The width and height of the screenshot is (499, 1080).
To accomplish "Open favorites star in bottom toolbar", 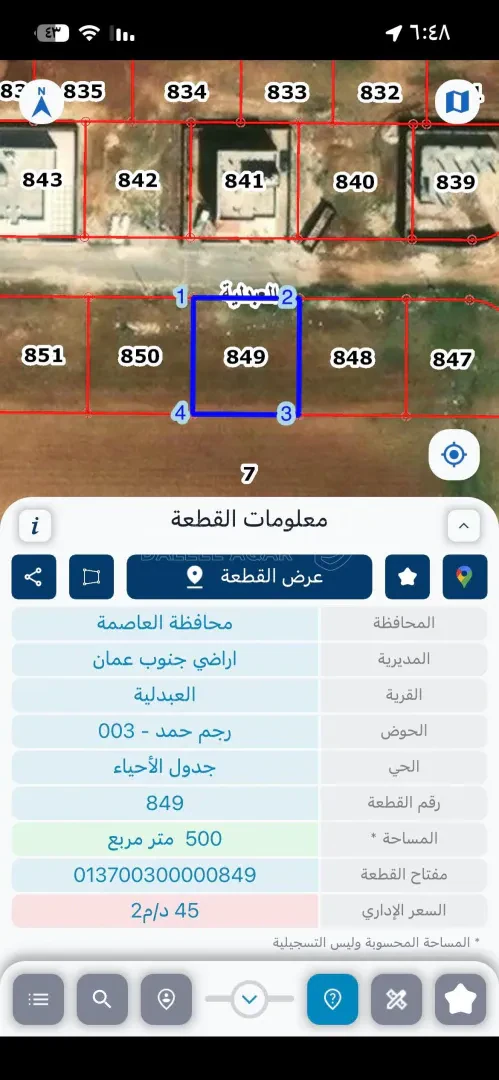I will click(x=461, y=999).
